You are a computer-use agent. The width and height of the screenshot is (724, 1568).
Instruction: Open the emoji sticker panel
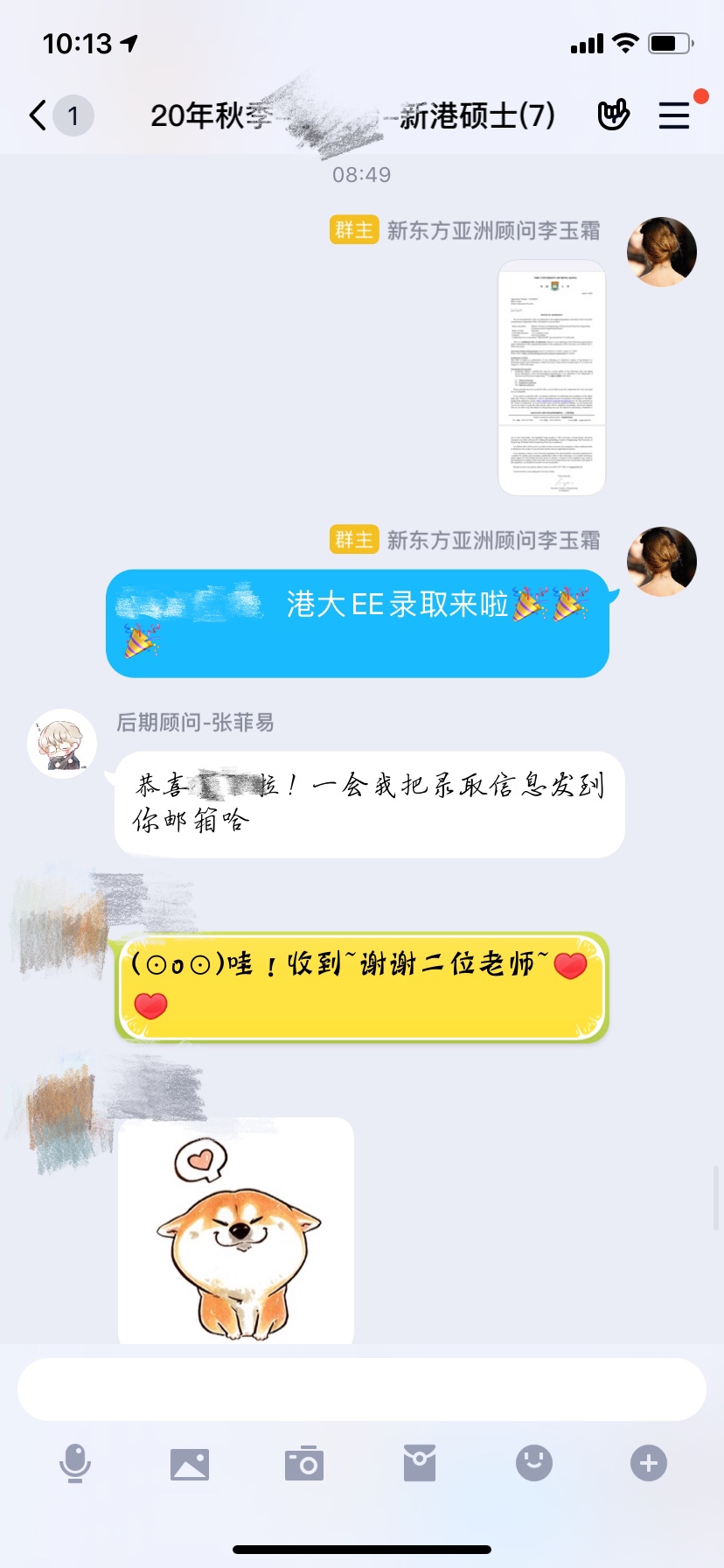[534, 1463]
